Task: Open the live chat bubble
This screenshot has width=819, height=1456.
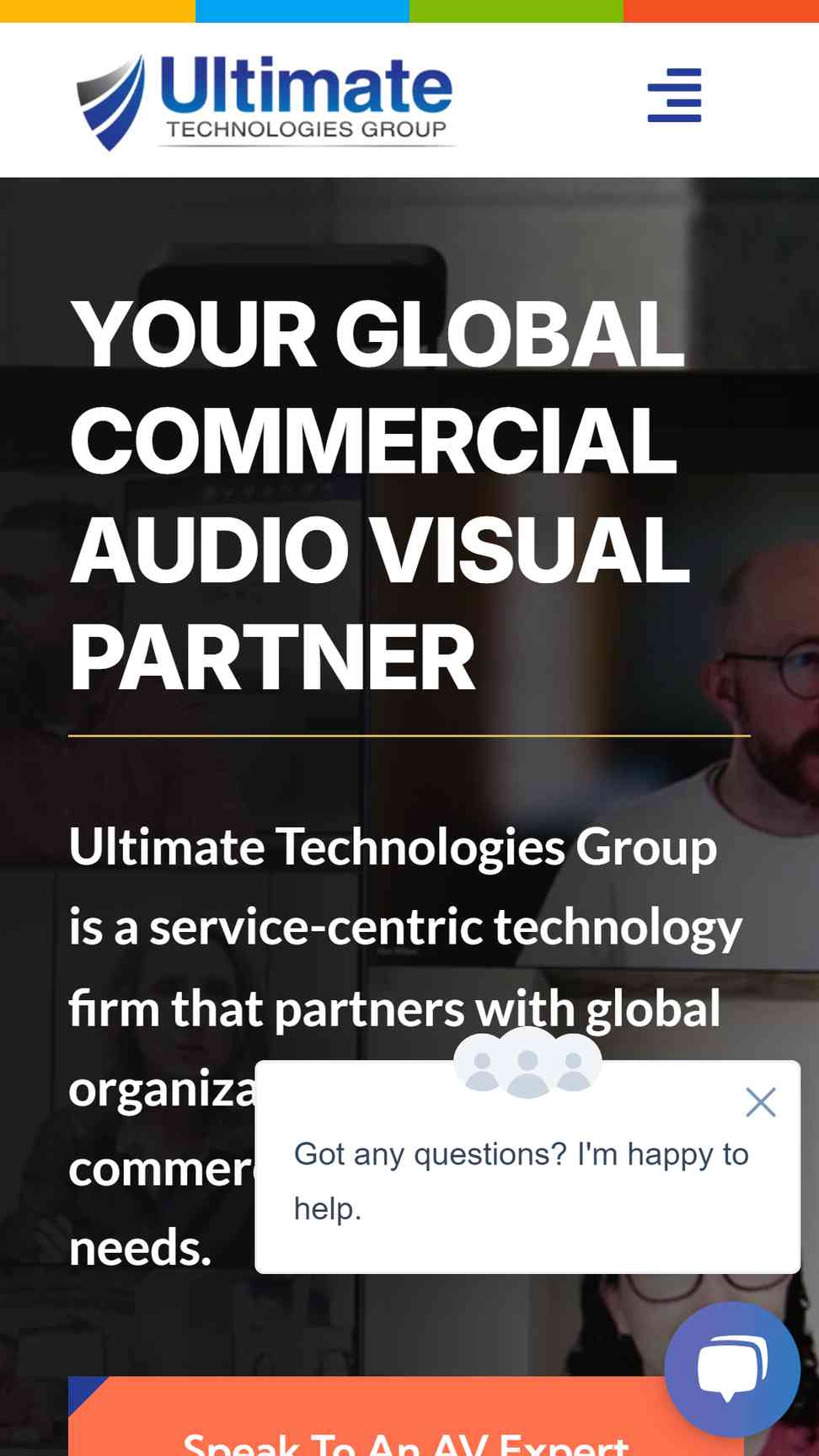Action: [732, 1368]
